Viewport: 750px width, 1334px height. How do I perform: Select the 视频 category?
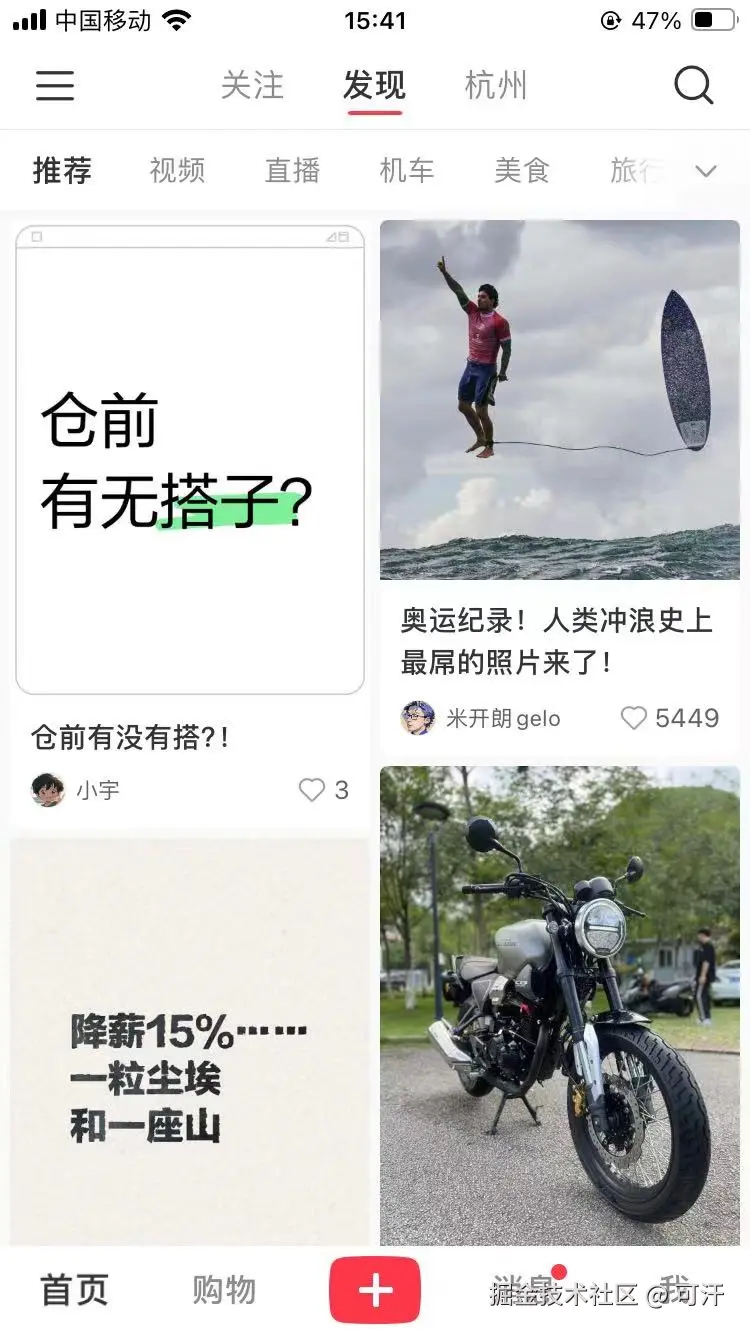click(x=177, y=171)
